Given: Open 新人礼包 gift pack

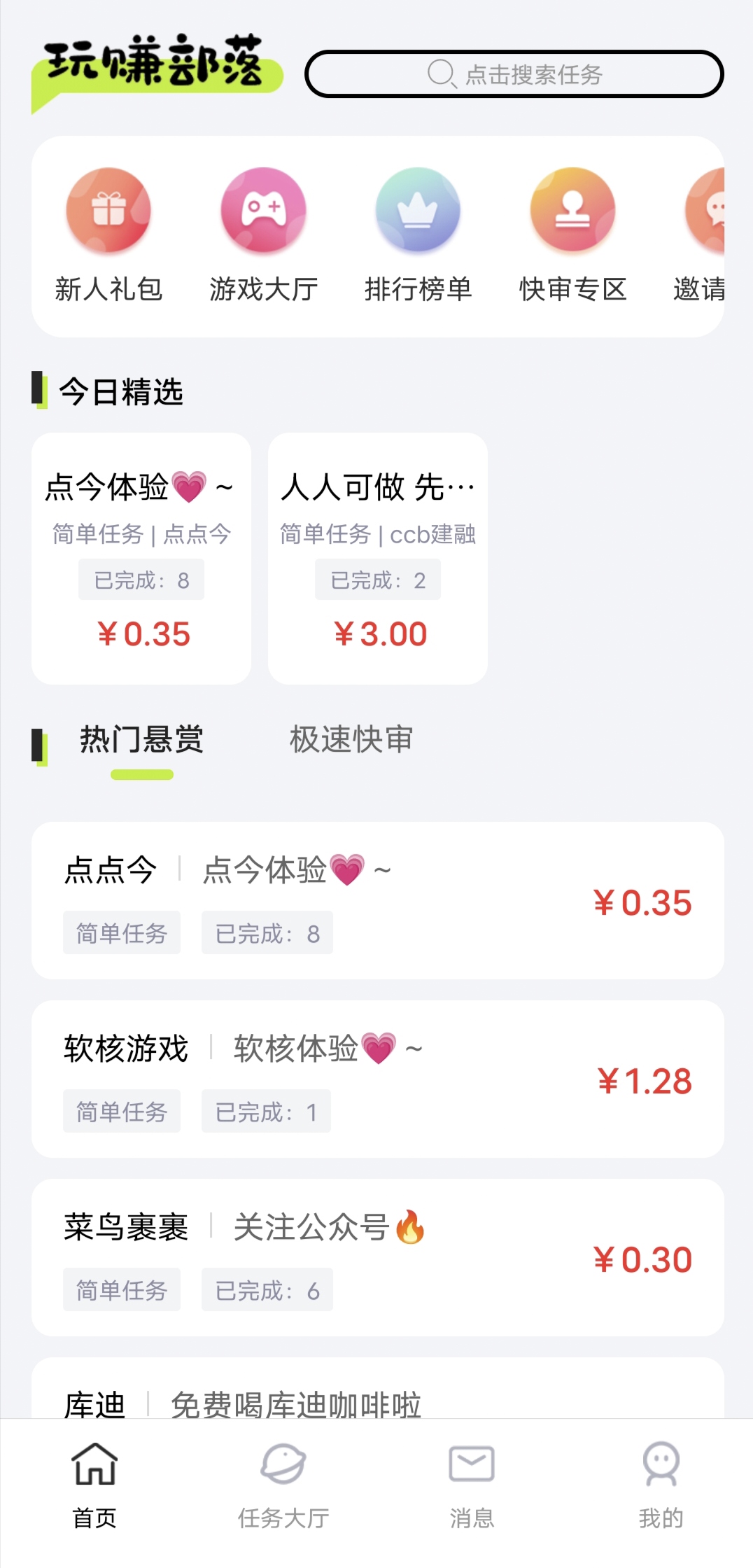Looking at the screenshot, I should tap(108, 234).
